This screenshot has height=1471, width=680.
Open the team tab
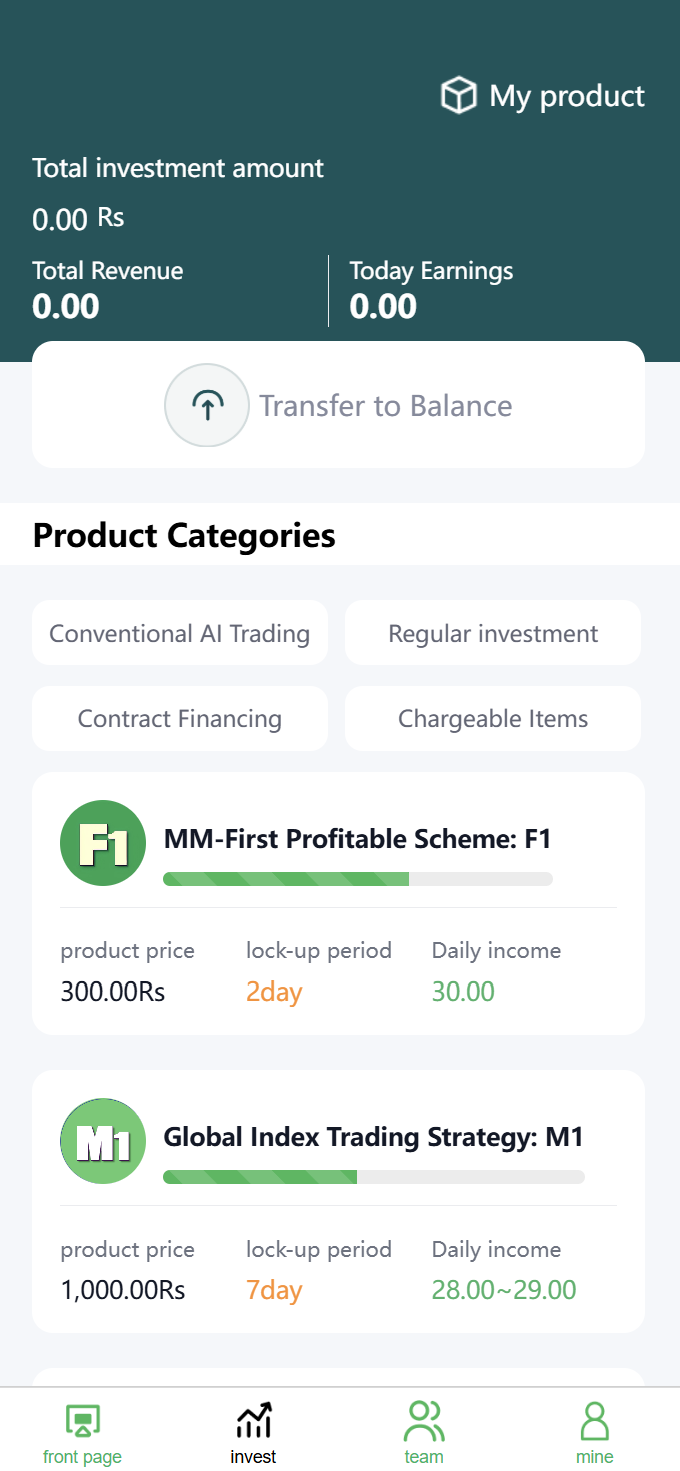[424, 1432]
